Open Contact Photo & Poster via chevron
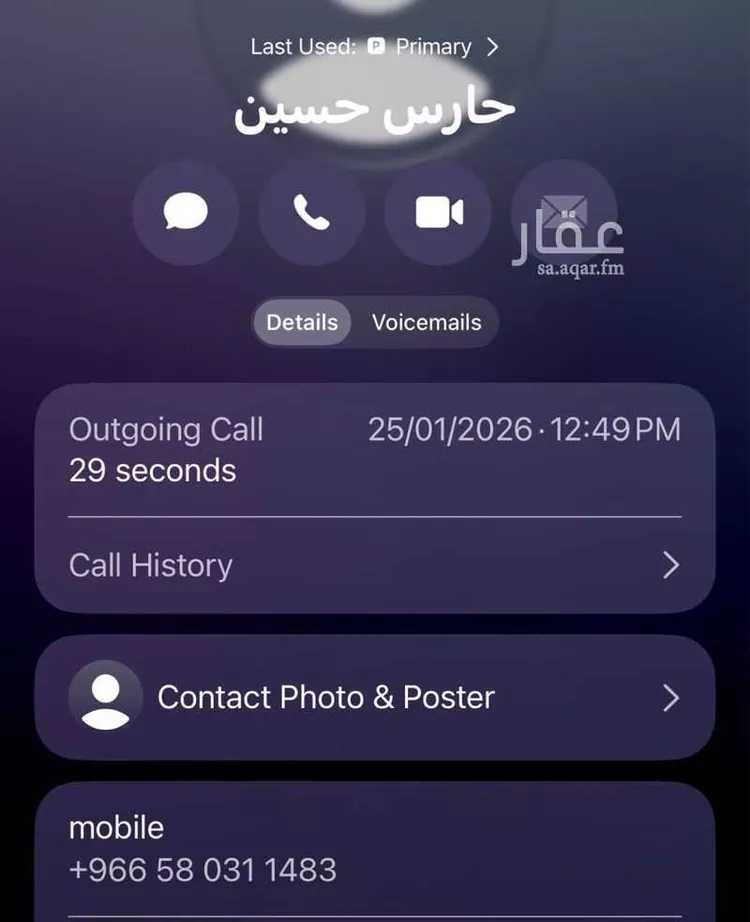Image resolution: width=750 pixels, height=922 pixels. pyautogui.click(x=671, y=697)
